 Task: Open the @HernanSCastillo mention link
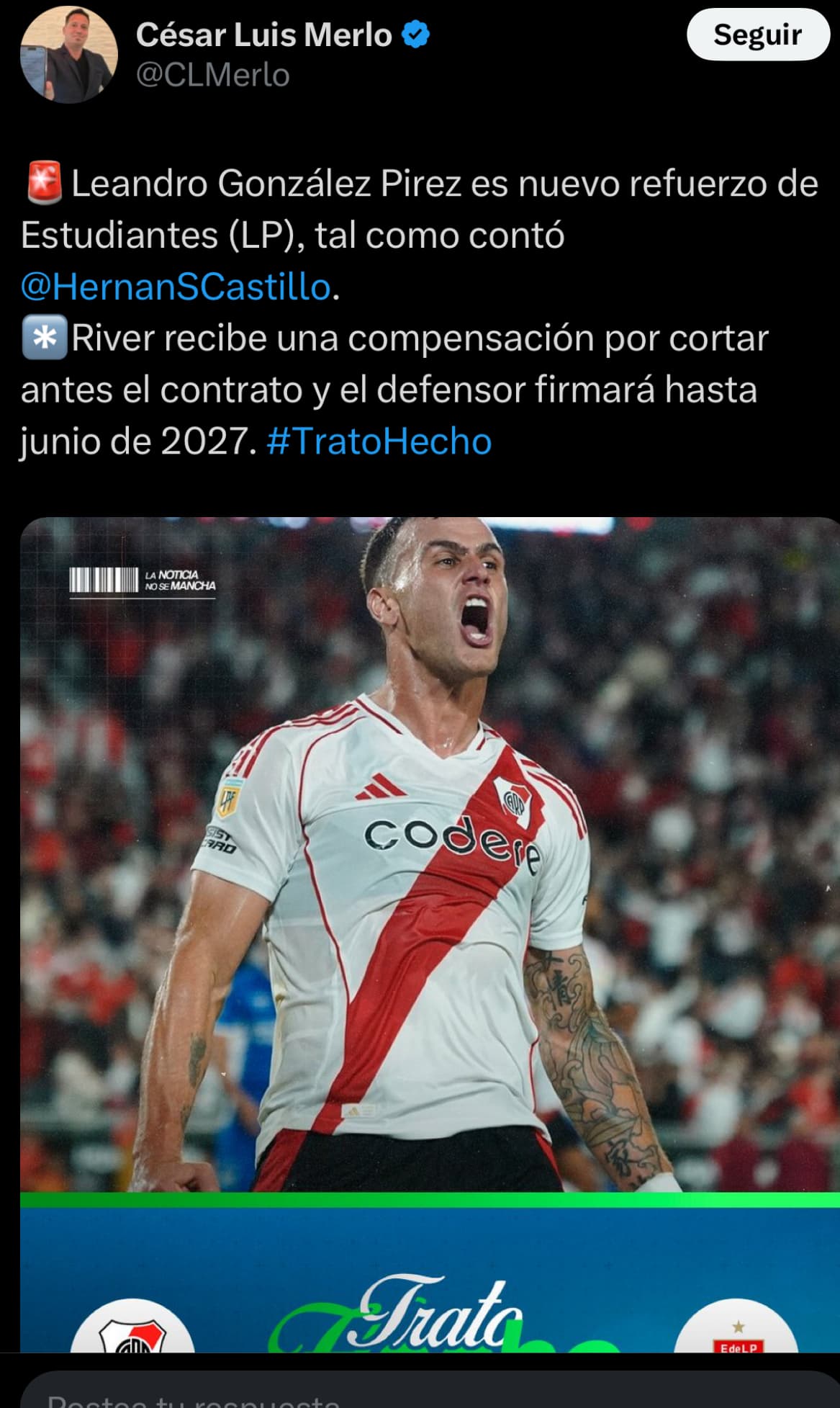176,287
